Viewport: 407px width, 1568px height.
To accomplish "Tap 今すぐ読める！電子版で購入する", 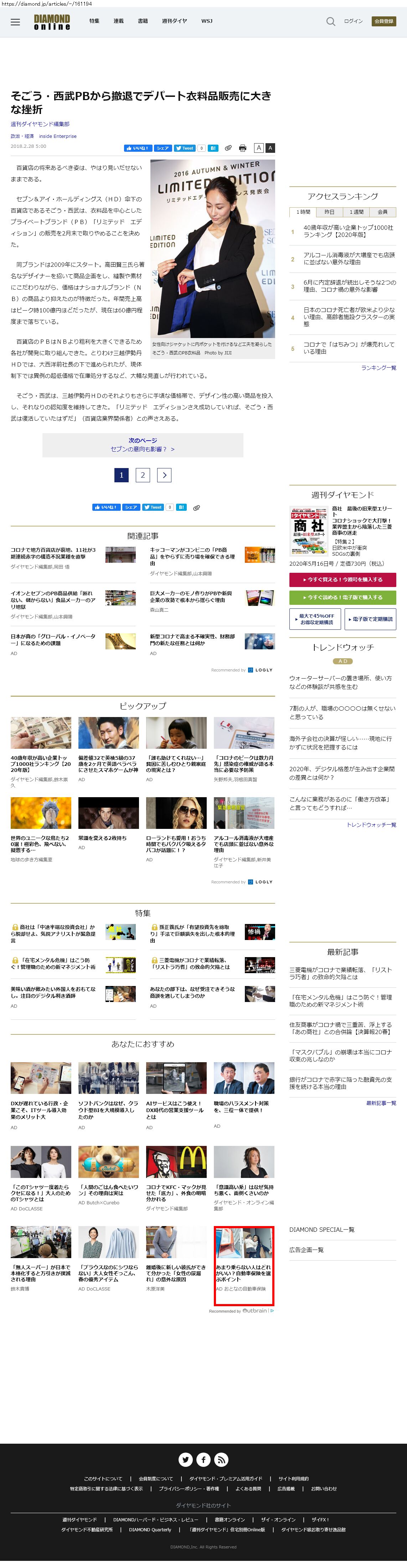I will [x=342, y=597].
